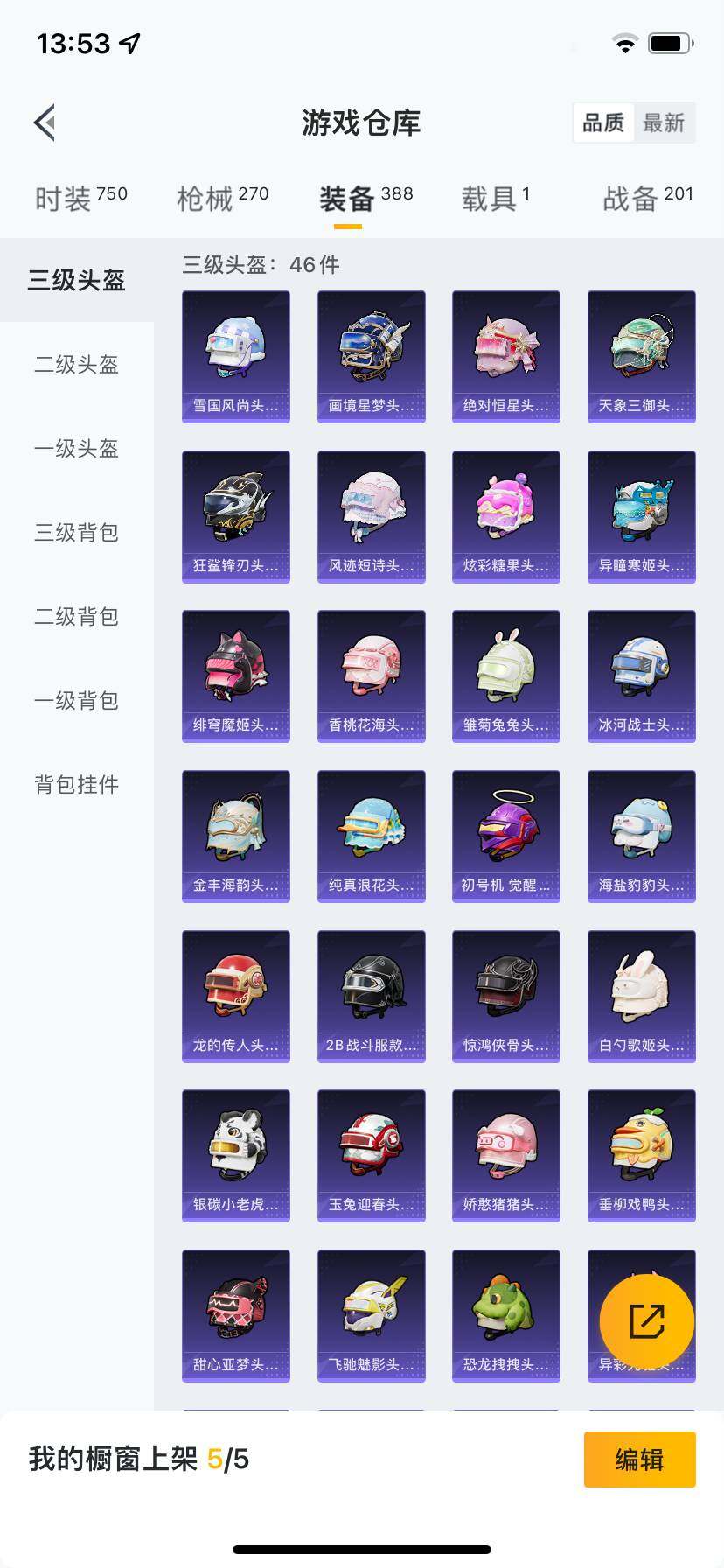Image resolution: width=724 pixels, height=1568 pixels.
Task: Select the 品质 sort option
Action: pyautogui.click(x=604, y=123)
